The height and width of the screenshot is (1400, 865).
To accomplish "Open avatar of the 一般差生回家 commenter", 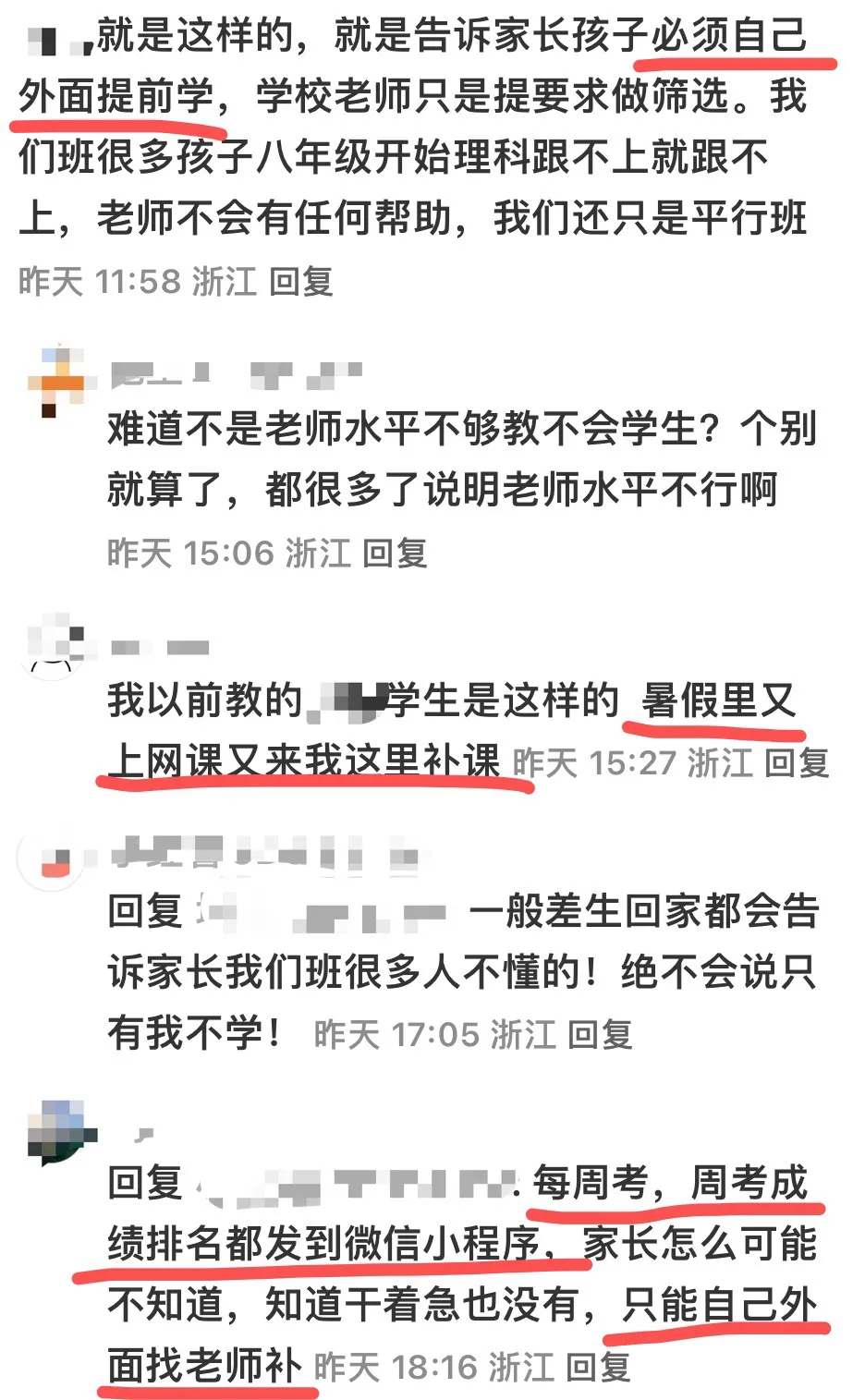I will tap(52, 858).
